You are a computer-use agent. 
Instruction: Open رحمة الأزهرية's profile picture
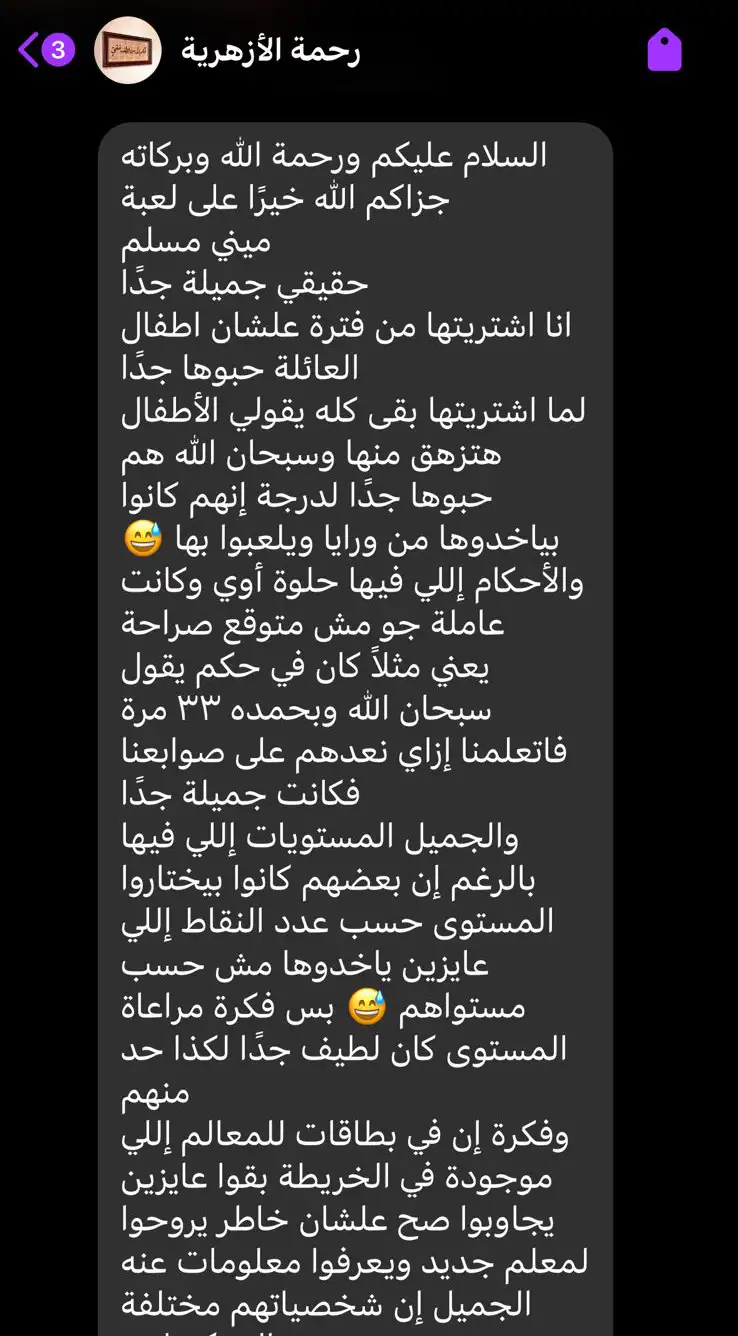coord(127,50)
